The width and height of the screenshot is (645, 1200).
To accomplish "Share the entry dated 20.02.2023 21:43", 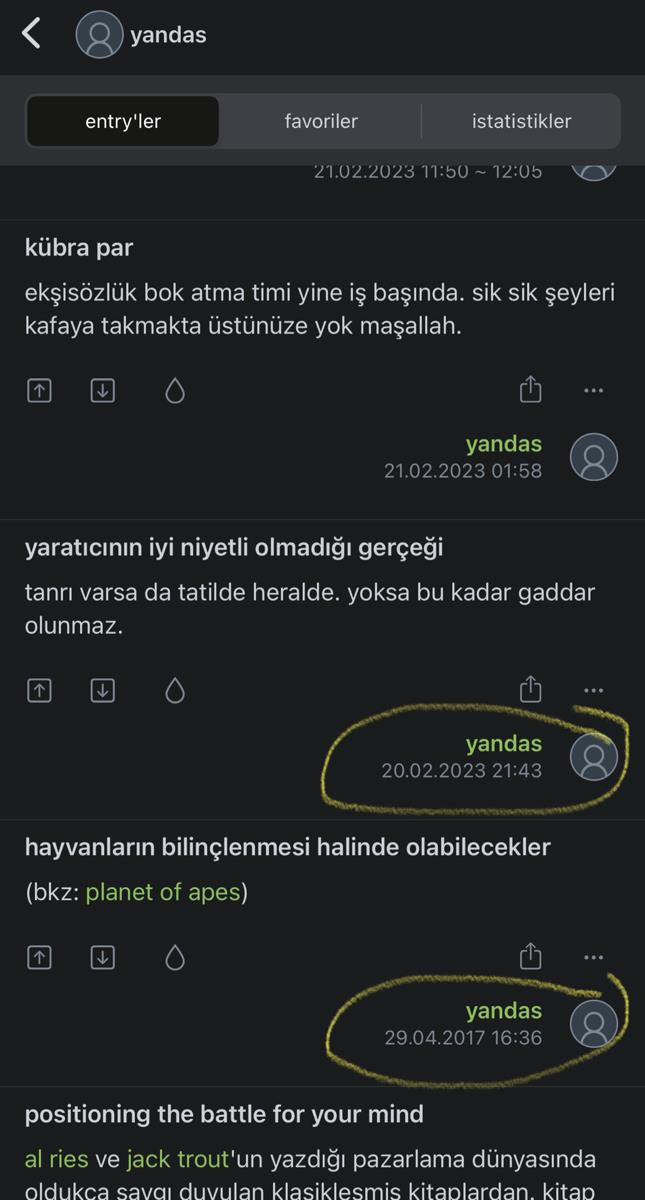I will click(531, 690).
